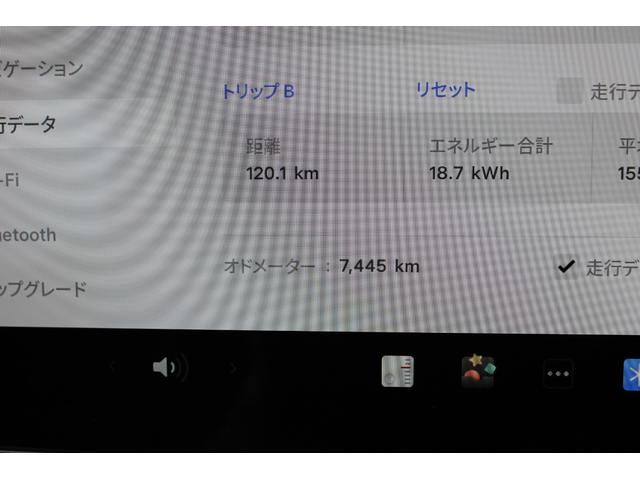Image resolution: width=640 pixels, height=480 pixels.
Task: Reset the トリップ B trip data
Action: point(445,90)
